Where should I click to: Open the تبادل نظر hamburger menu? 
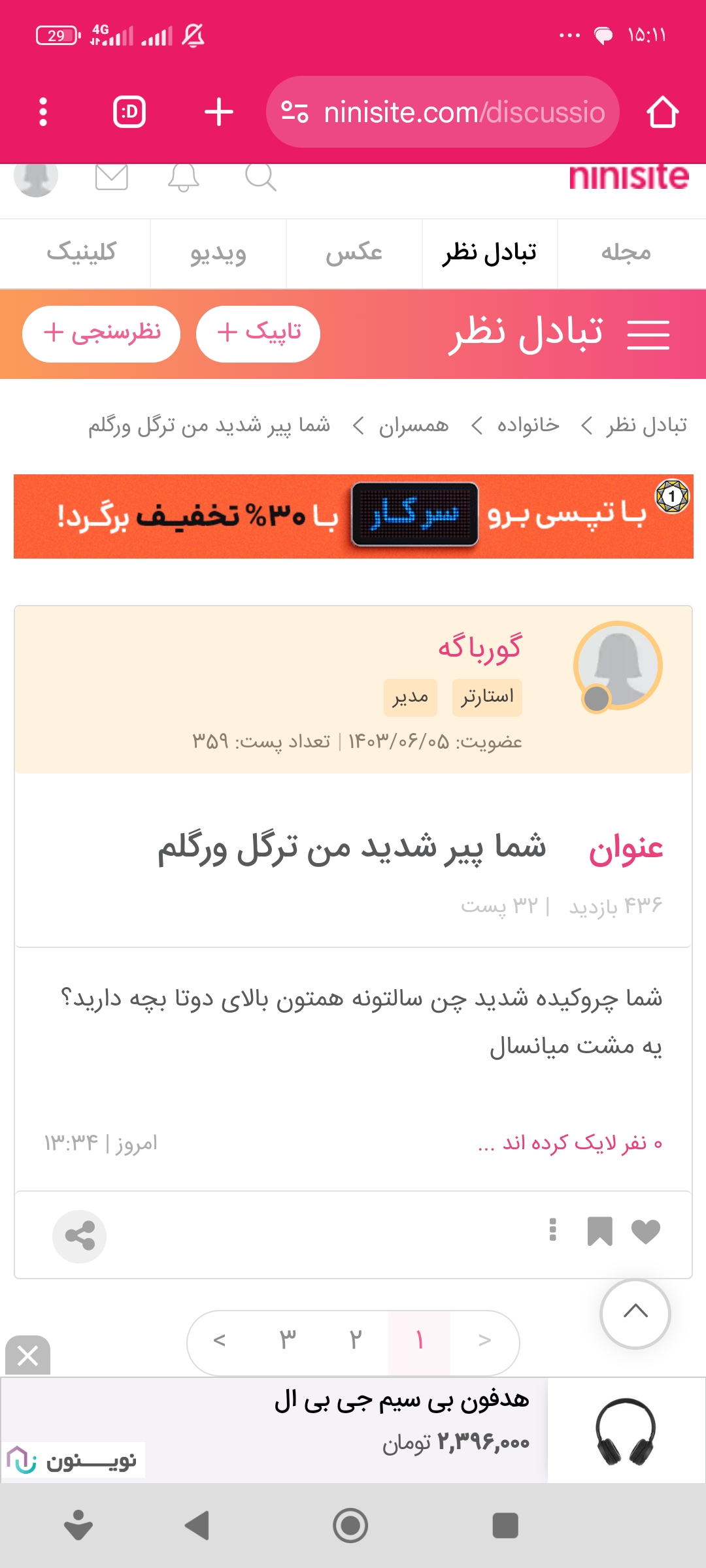pos(648,335)
